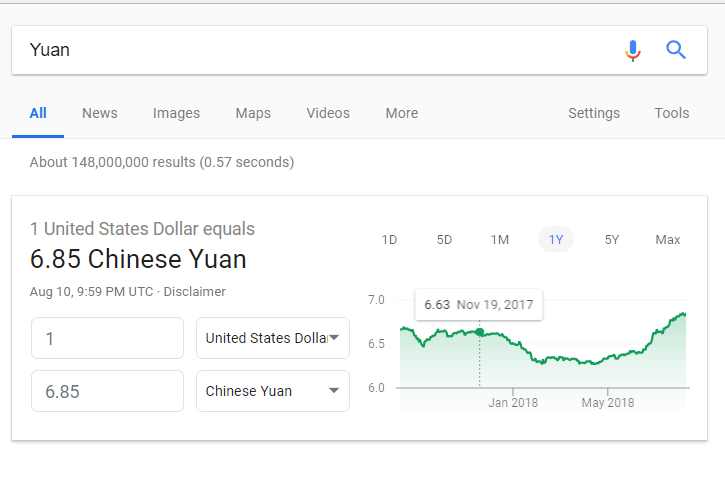
Task: Edit the 6.85 Chinese Yuan amount field
Action: pos(107,391)
